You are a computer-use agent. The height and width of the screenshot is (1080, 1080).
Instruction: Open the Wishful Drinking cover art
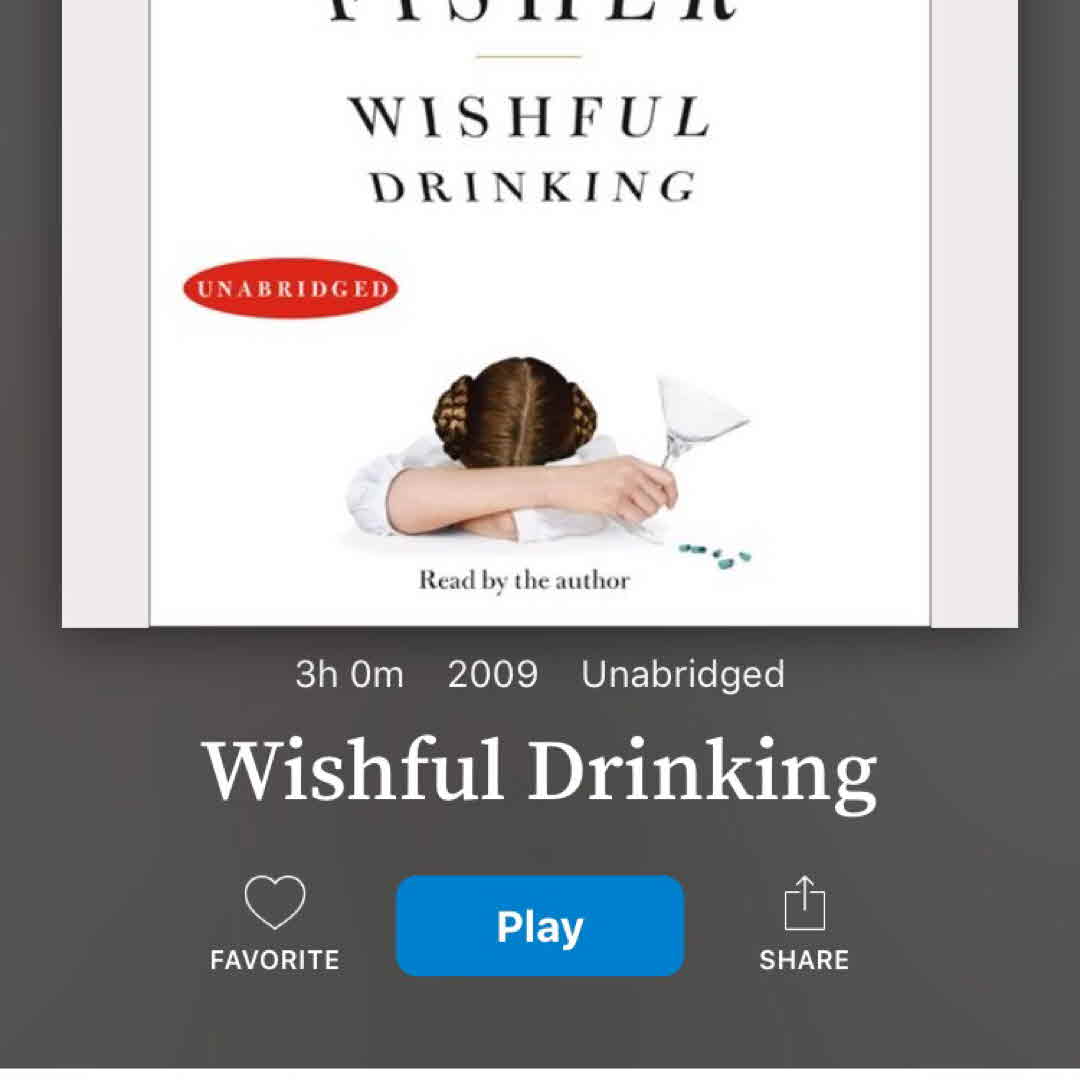coord(540,320)
